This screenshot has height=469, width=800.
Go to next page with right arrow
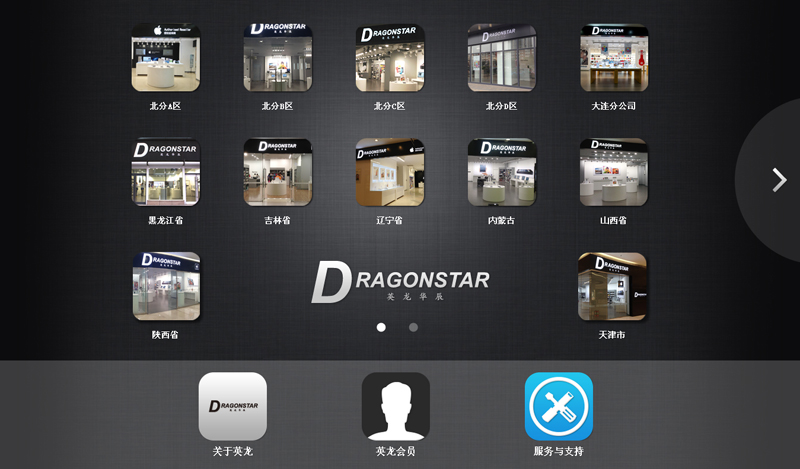[x=779, y=179]
